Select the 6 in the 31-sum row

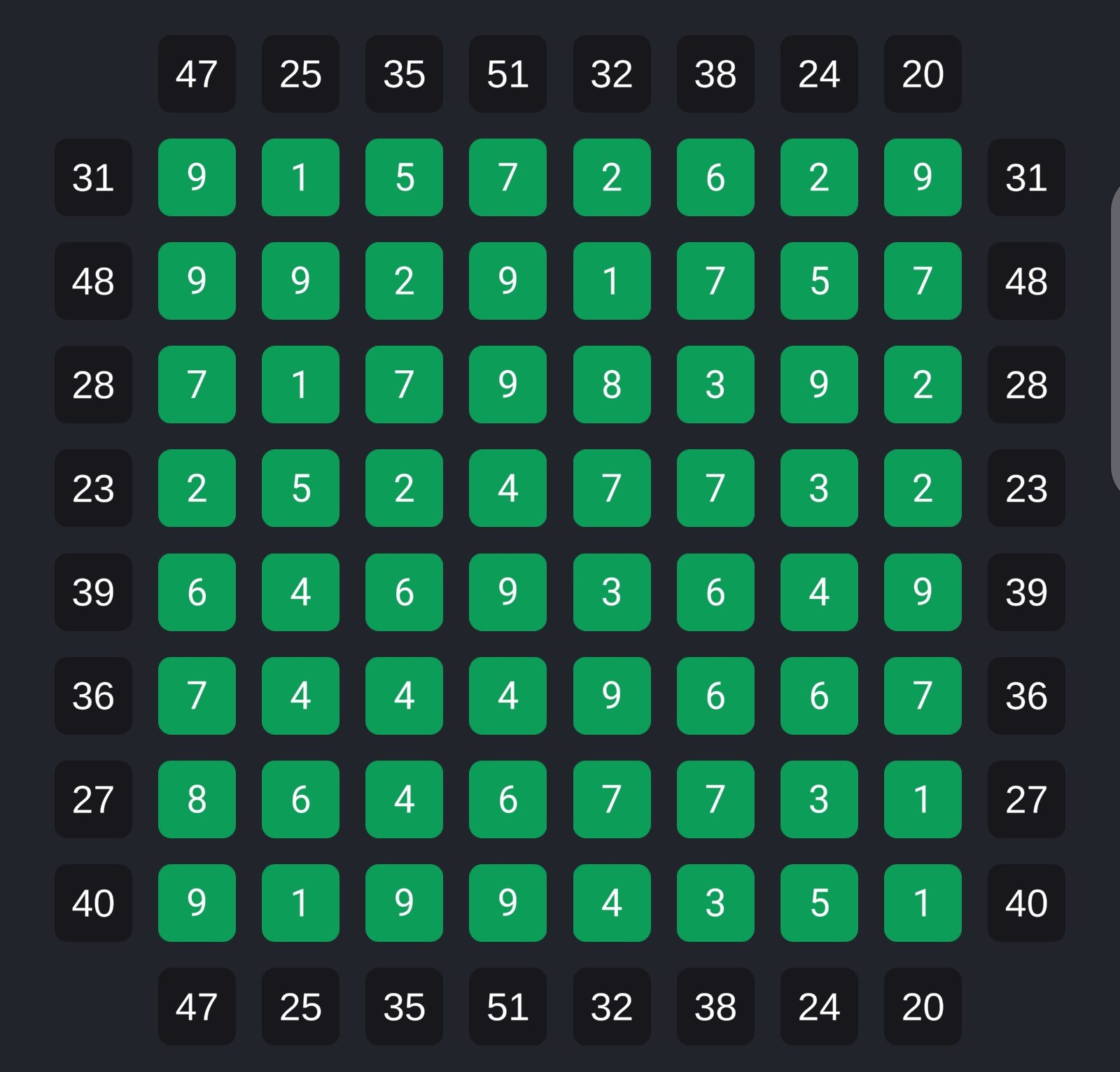[715, 177]
